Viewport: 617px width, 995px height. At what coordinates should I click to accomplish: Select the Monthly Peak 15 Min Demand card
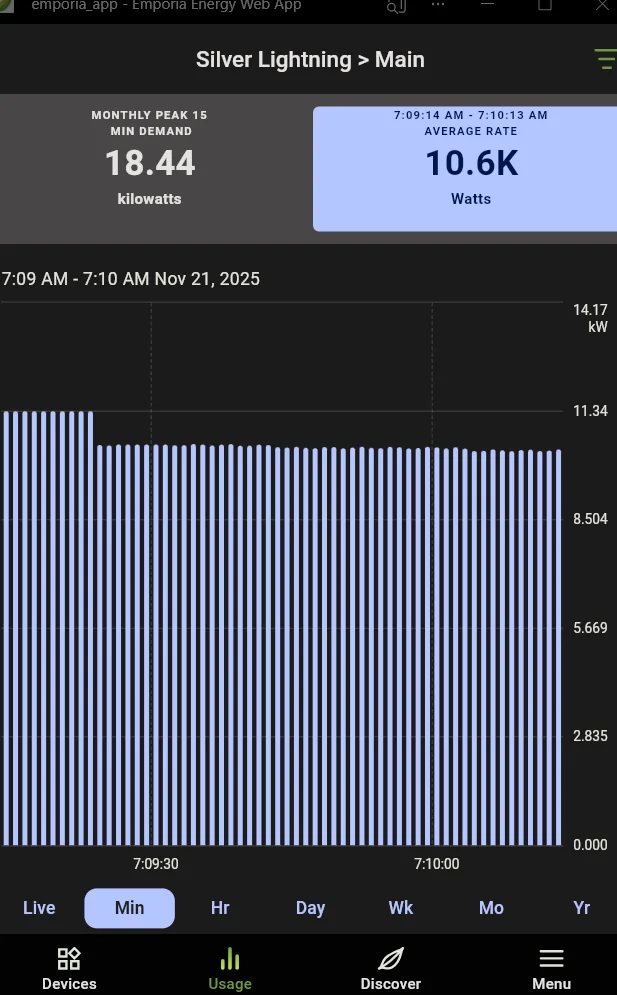(x=150, y=168)
